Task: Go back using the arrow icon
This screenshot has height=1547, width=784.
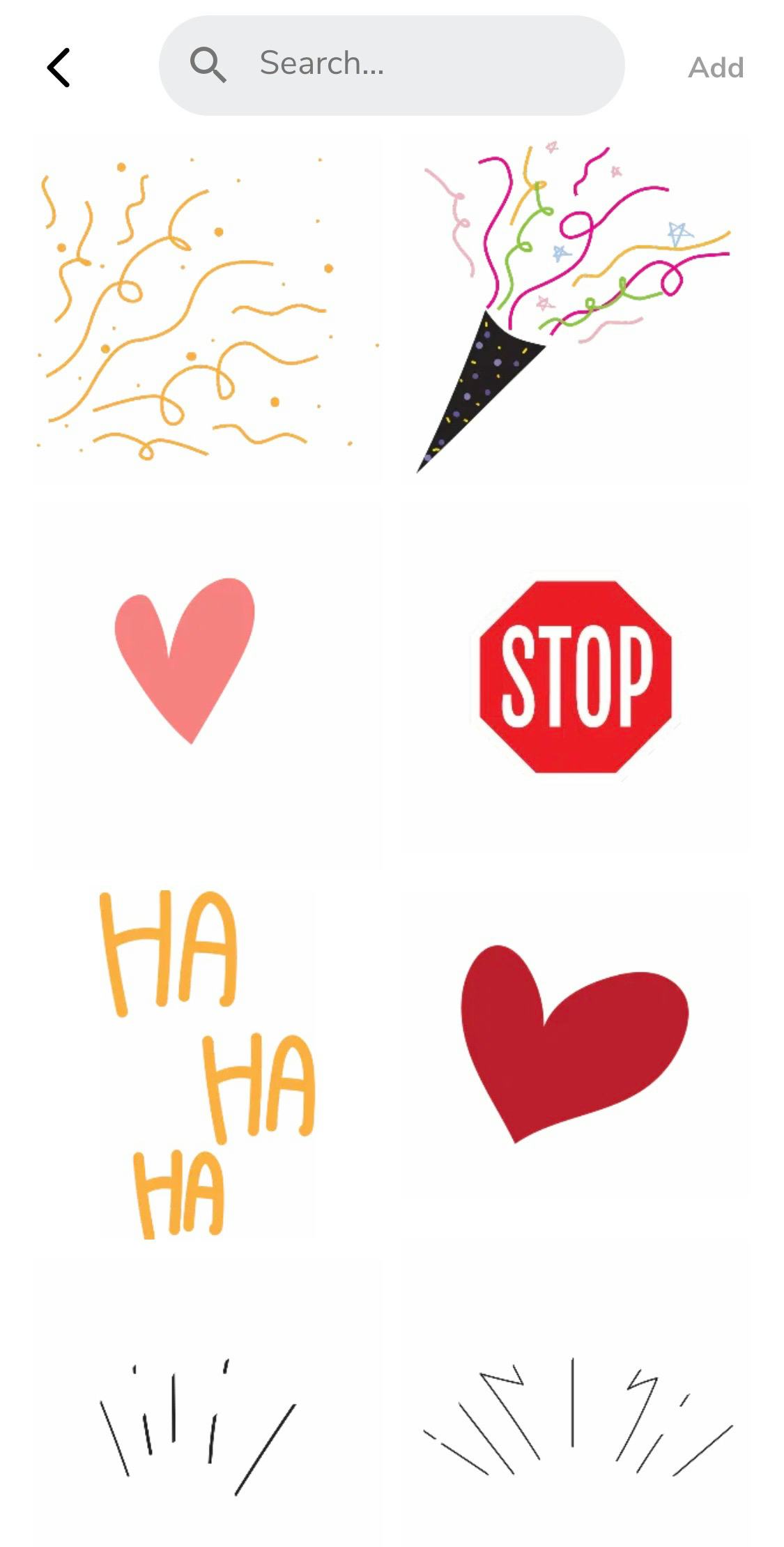Action: pyautogui.click(x=59, y=68)
